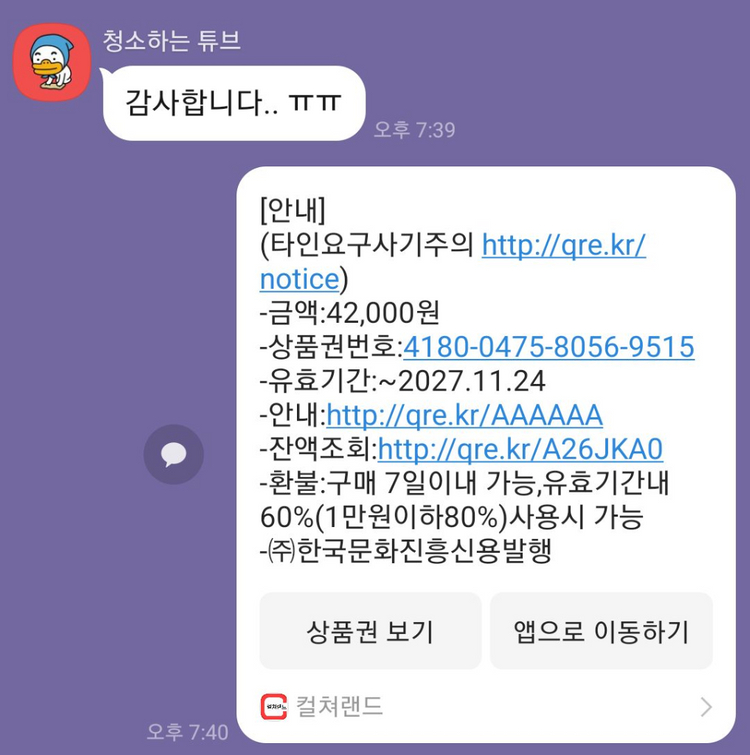Tap the 상품권 보기 button
The image size is (750, 755).
pos(370,631)
